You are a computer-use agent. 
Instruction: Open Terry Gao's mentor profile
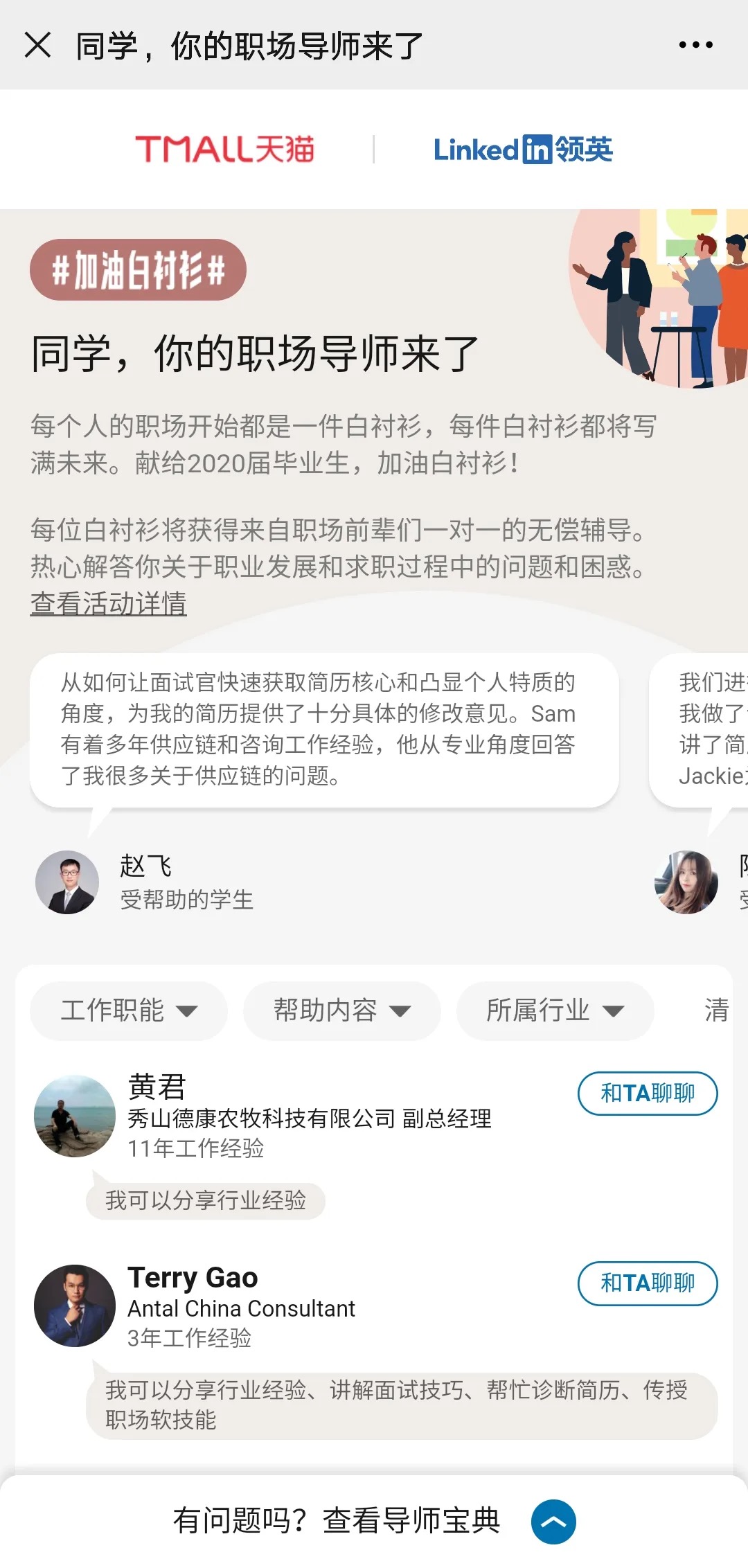tap(193, 1277)
